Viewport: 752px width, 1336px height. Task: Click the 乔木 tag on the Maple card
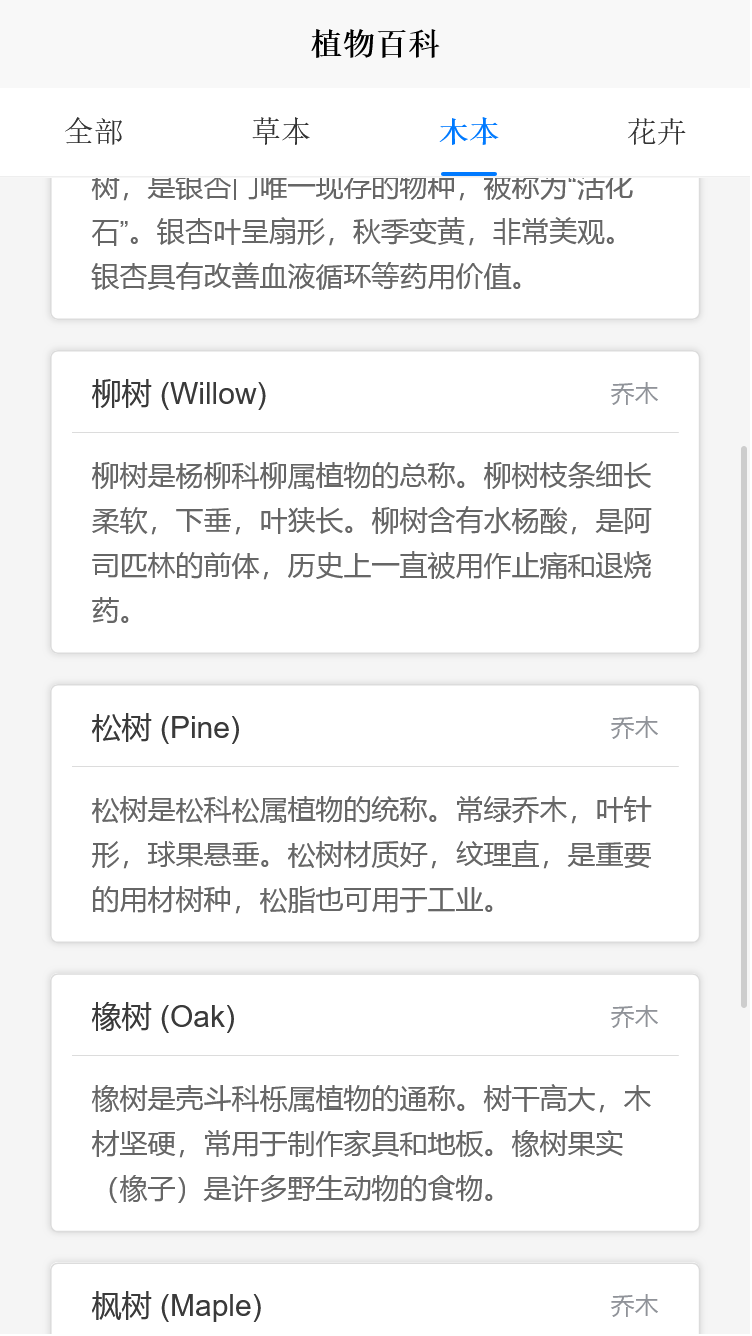click(x=632, y=1305)
